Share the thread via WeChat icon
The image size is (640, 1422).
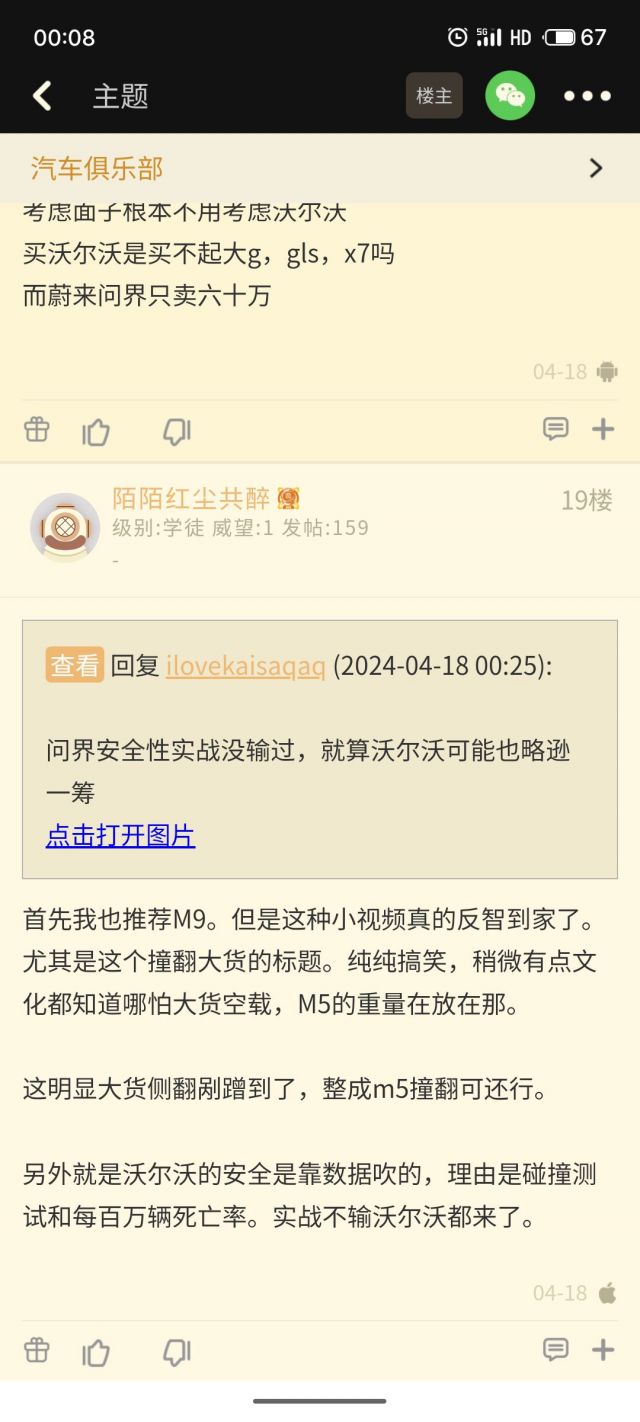click(510, 96)
